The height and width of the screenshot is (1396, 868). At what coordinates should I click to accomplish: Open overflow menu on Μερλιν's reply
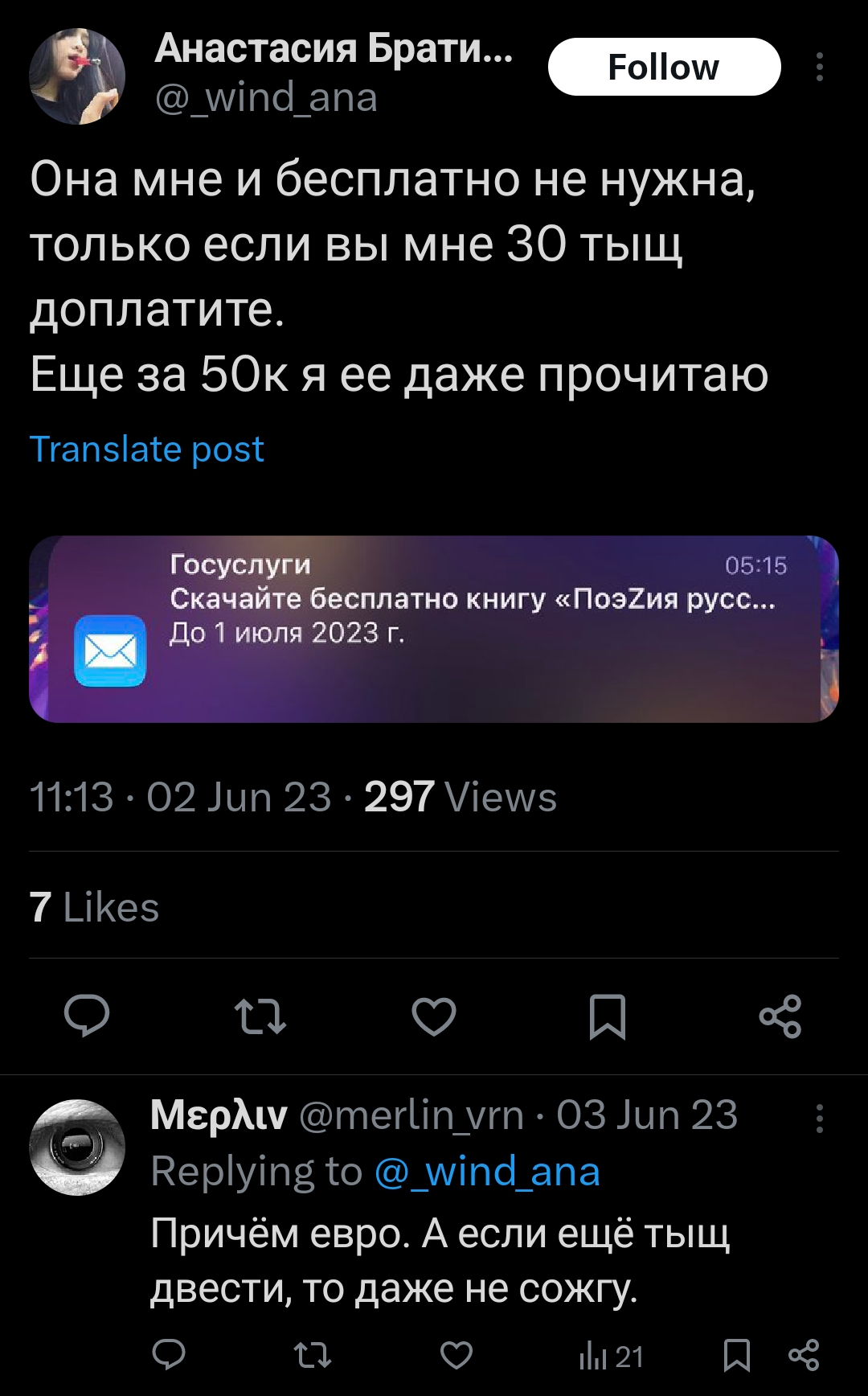[x=819, y=1119]
